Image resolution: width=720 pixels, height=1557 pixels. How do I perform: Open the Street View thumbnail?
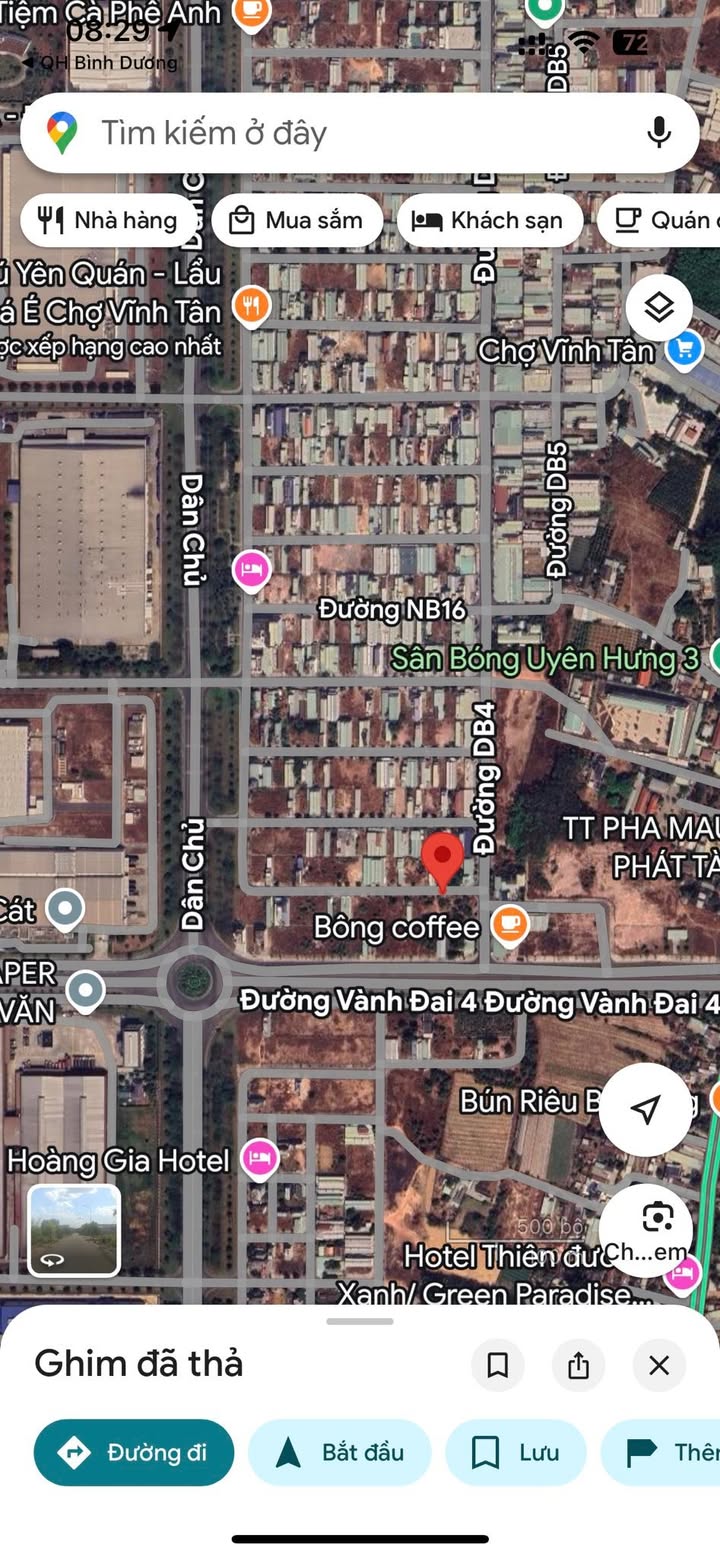(74, 1230)
